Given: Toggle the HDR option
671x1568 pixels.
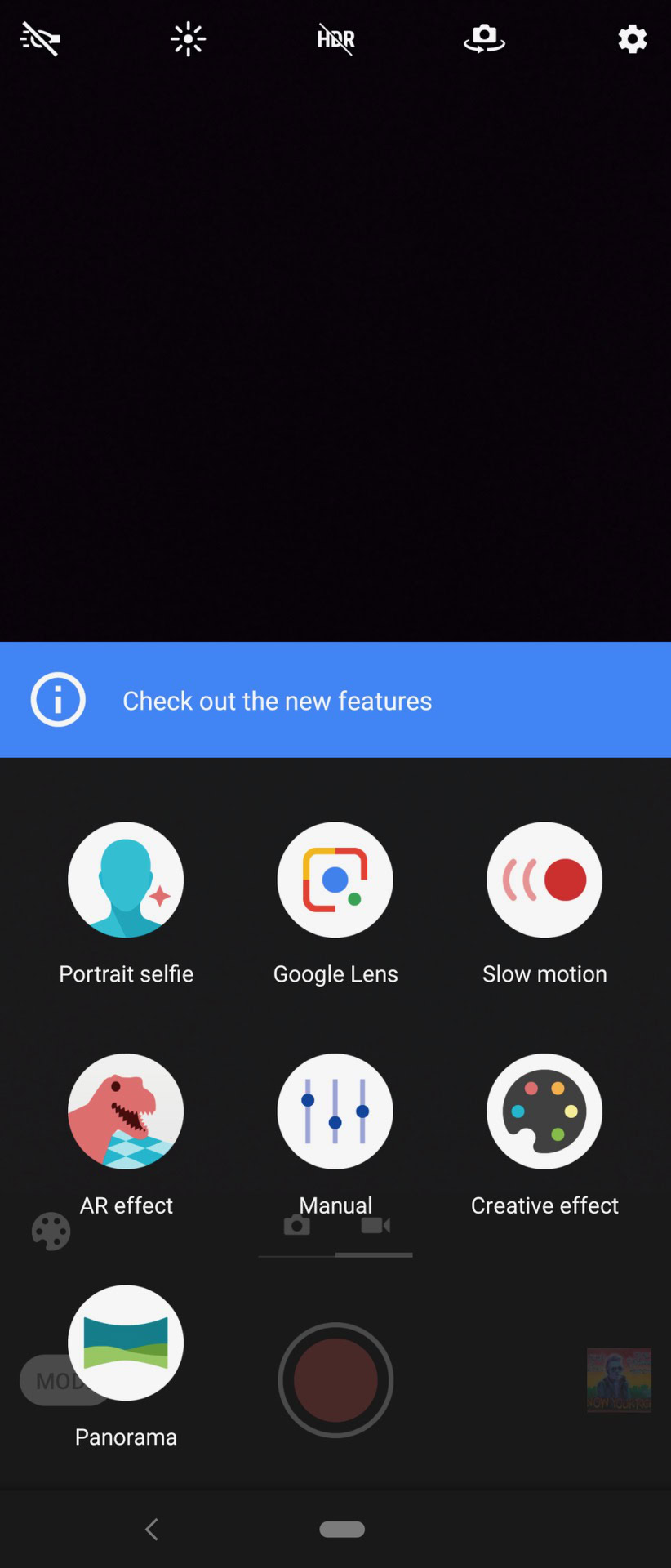Looking at the screenshot, I should (335, 38).
